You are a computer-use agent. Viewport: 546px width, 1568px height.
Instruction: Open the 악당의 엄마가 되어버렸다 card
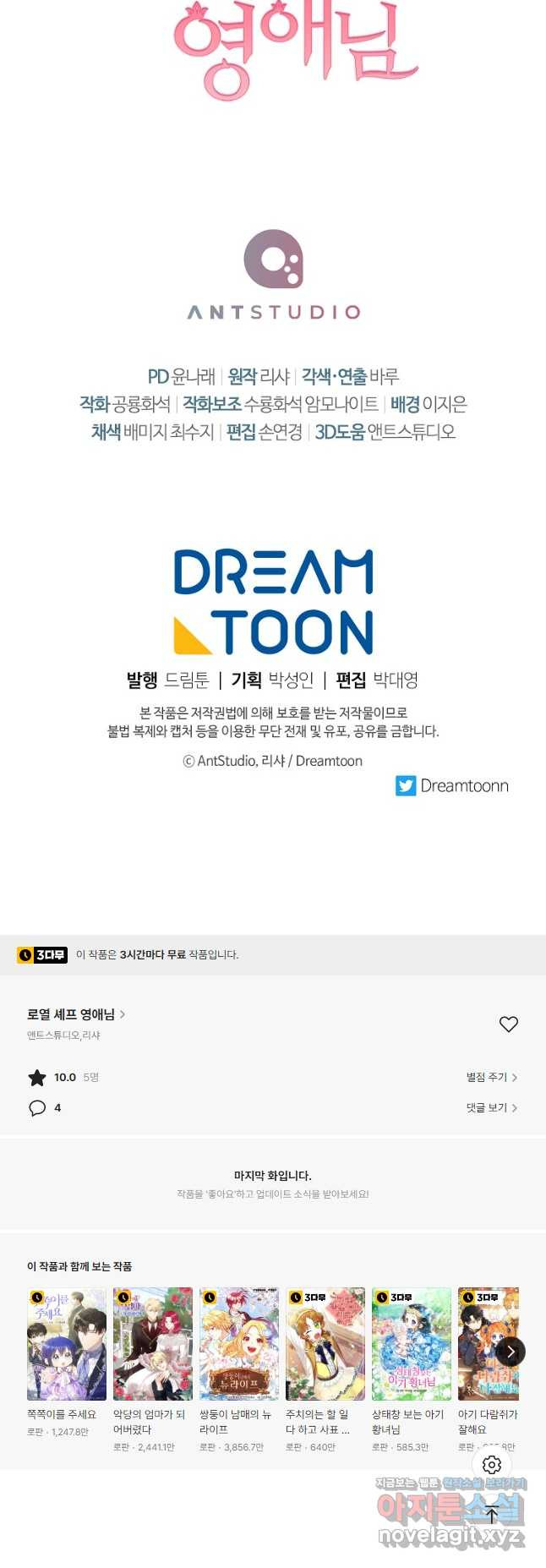point(153,1344)
